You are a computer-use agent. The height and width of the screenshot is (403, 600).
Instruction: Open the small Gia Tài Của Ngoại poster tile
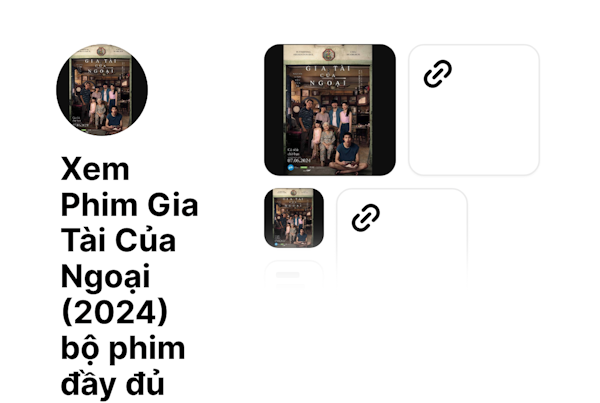point(294,218)
